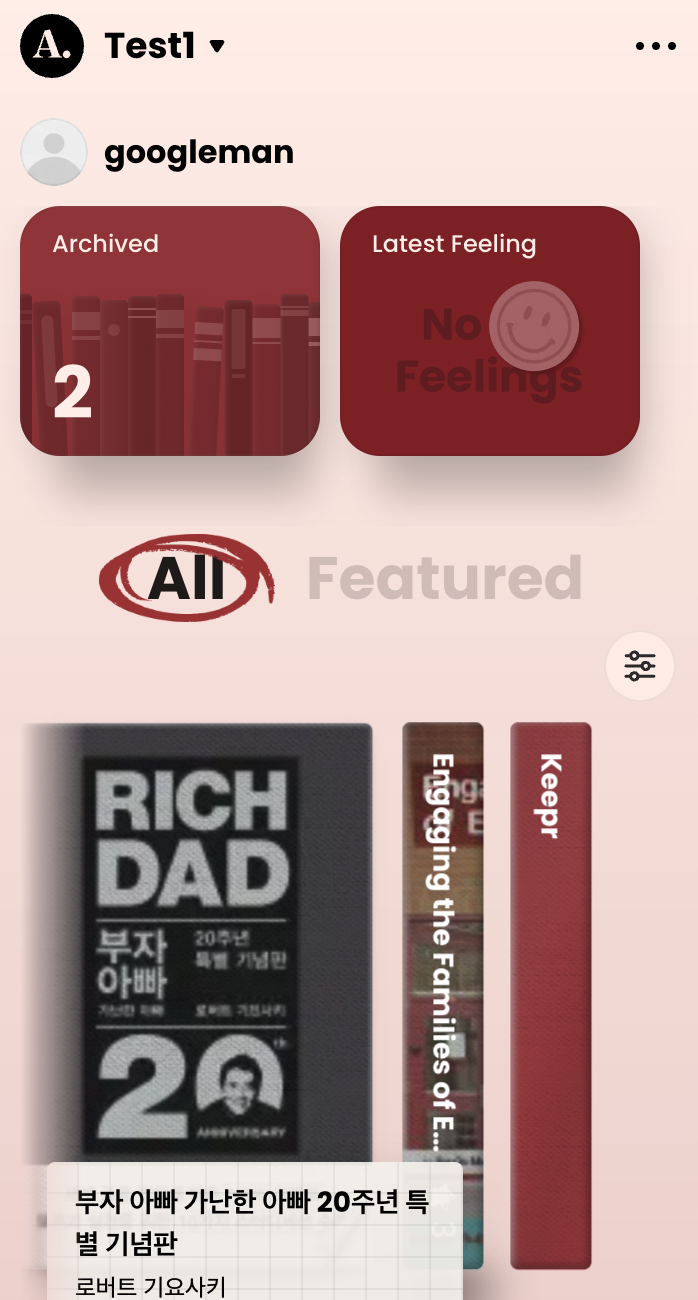Open the googleman profile avatar
This screenshot has width=698, height=1300.
(x=54, y=152)
